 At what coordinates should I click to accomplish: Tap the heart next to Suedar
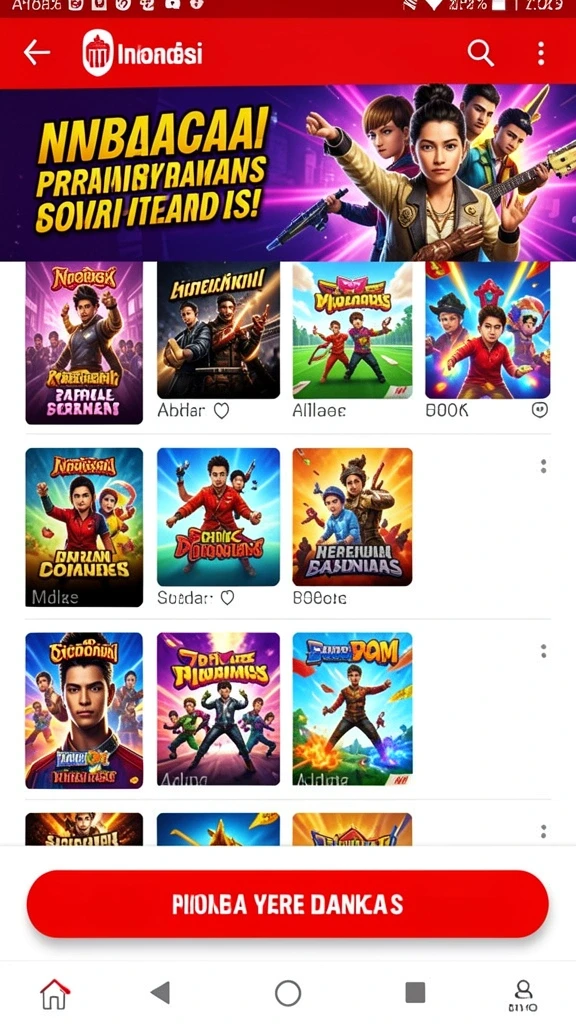click(227, 598)
